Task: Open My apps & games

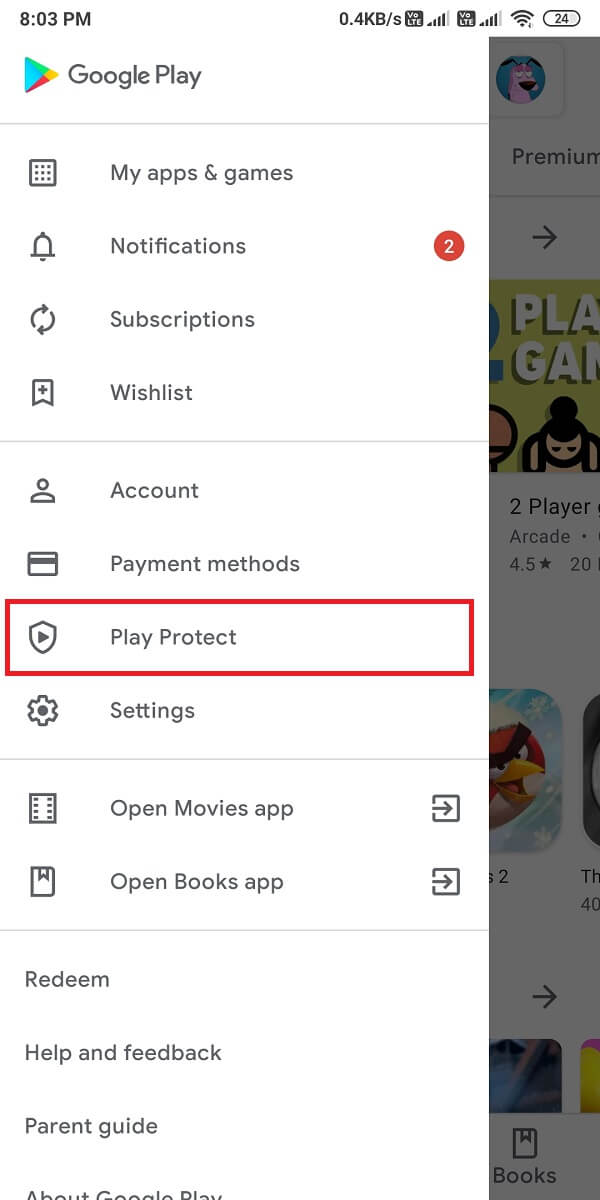Action: [201, 173]
